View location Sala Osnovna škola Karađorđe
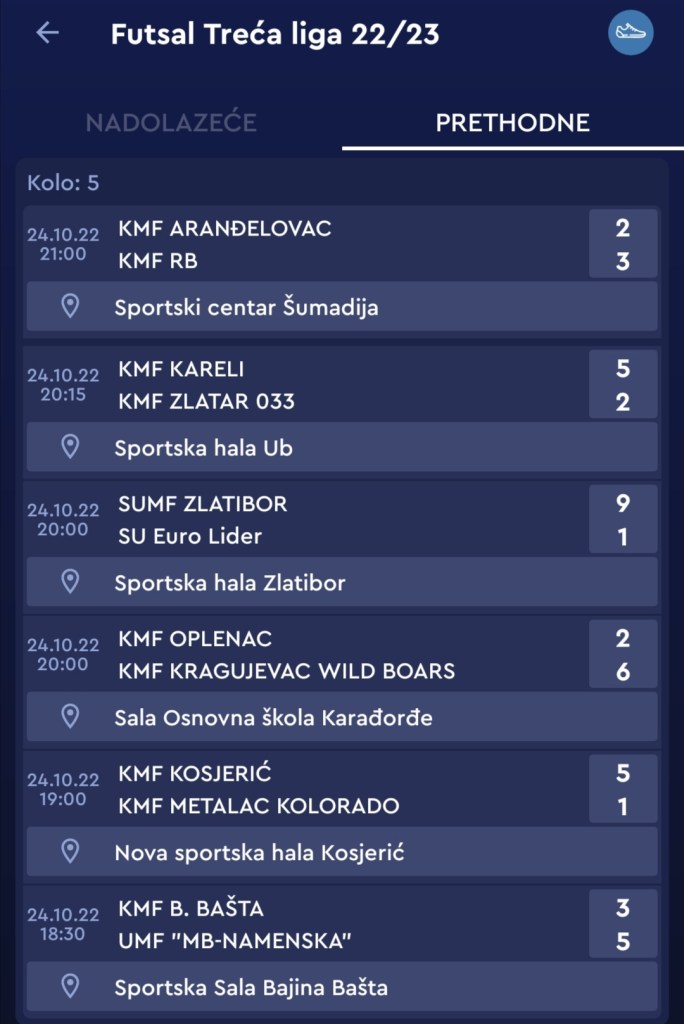 tap(342, 717)
